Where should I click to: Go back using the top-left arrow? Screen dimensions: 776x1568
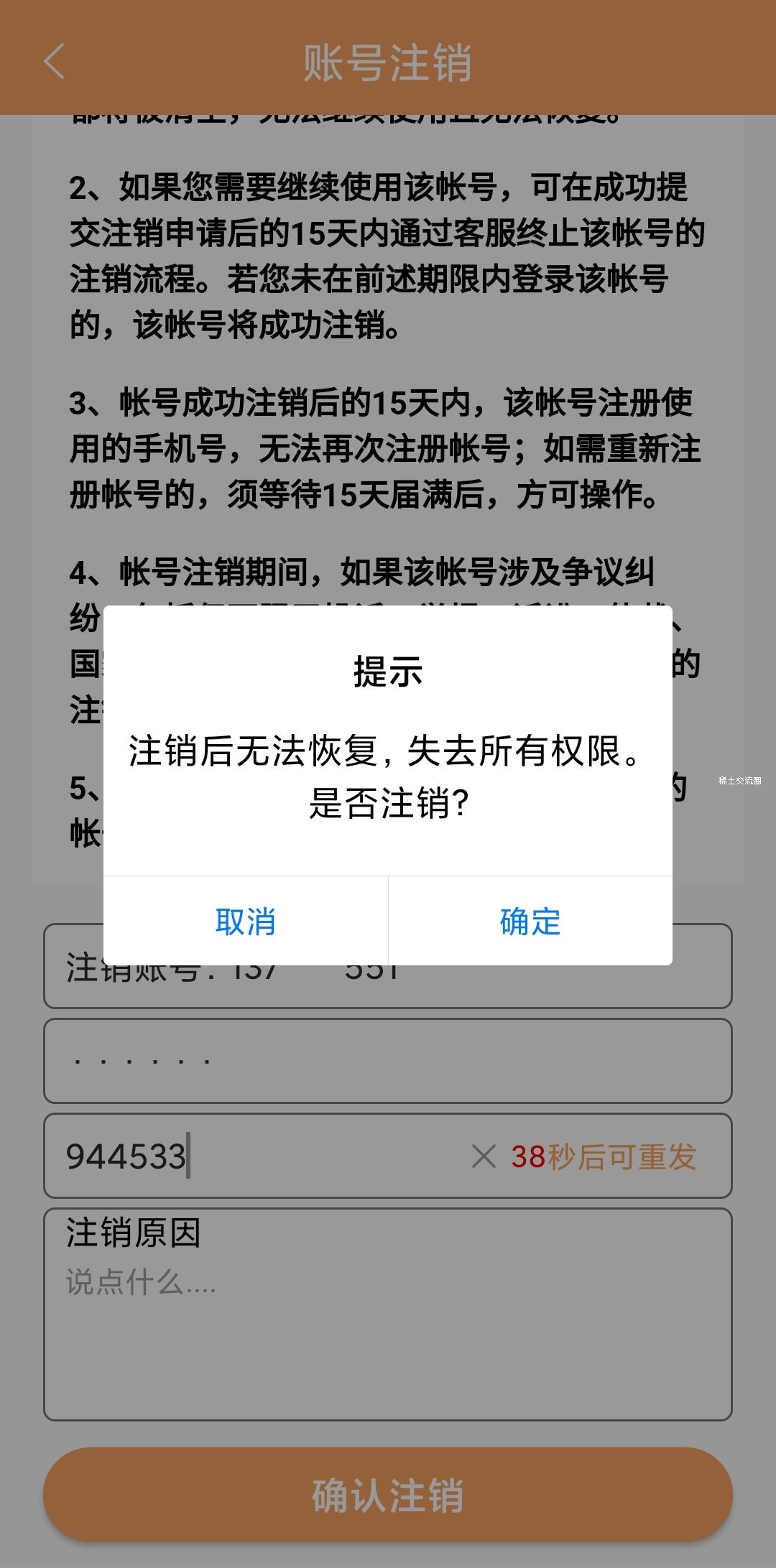coord(55,61)
